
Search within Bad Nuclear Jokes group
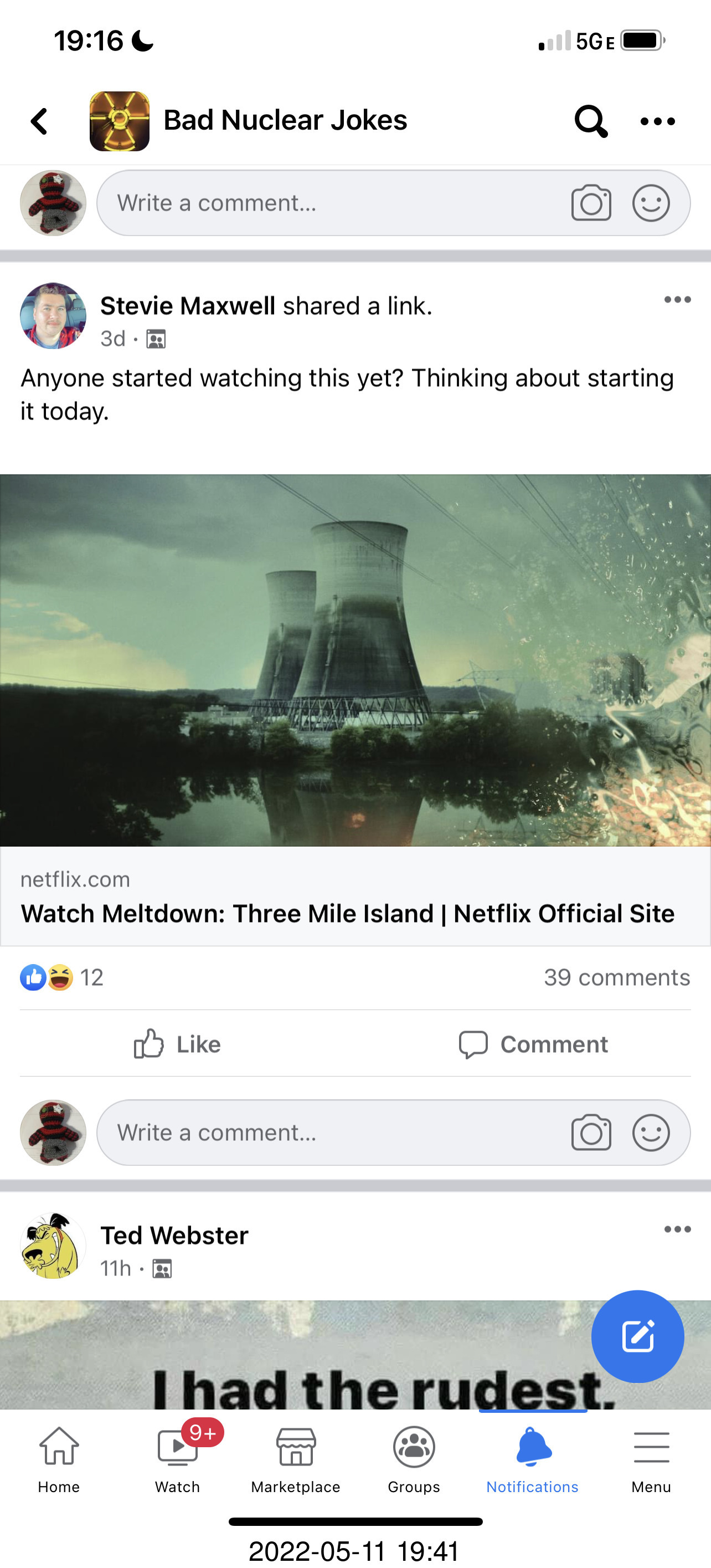pos(591,121)
